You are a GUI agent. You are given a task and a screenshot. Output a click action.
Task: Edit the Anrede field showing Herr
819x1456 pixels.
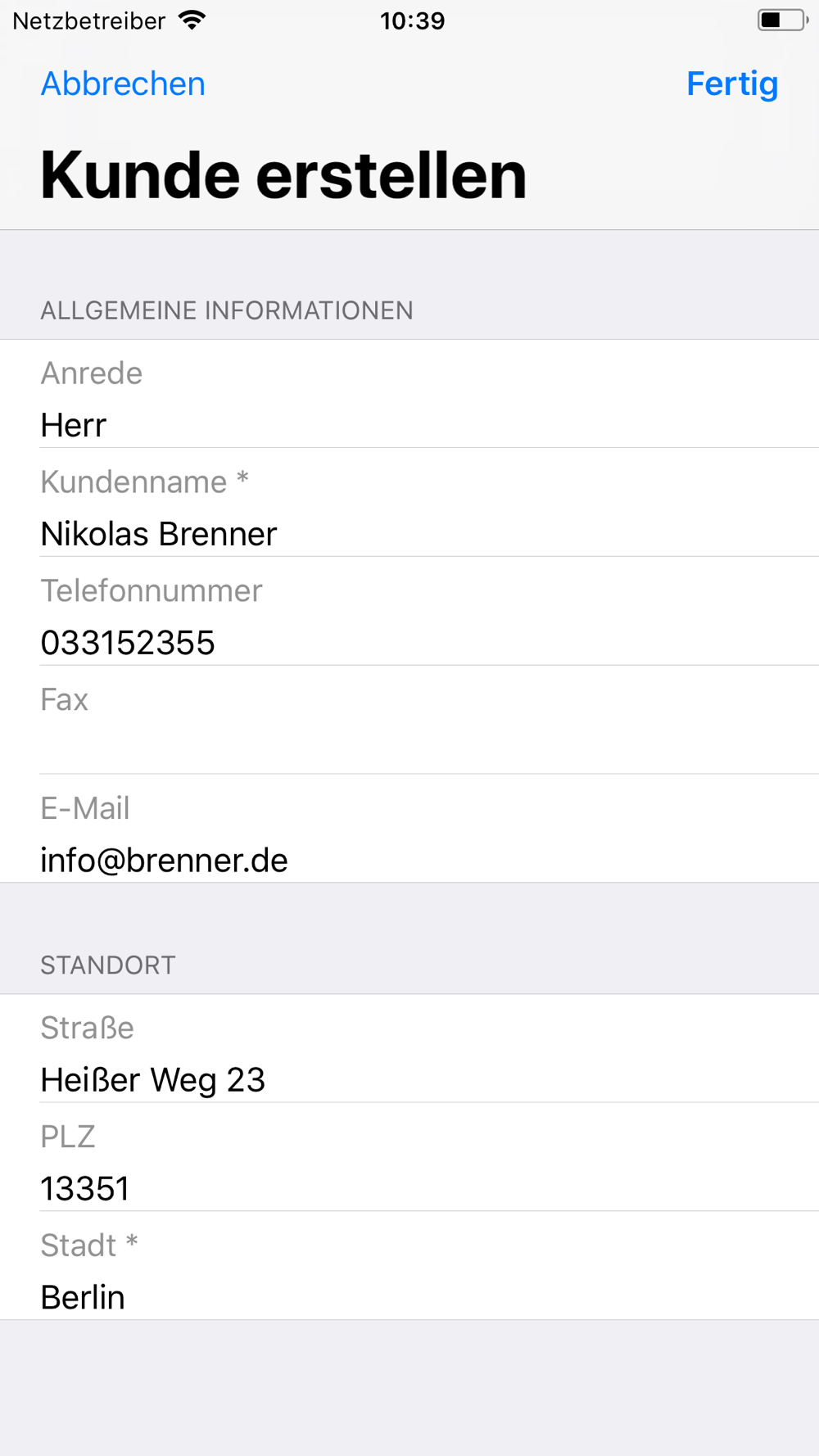(x=409, y=394)
